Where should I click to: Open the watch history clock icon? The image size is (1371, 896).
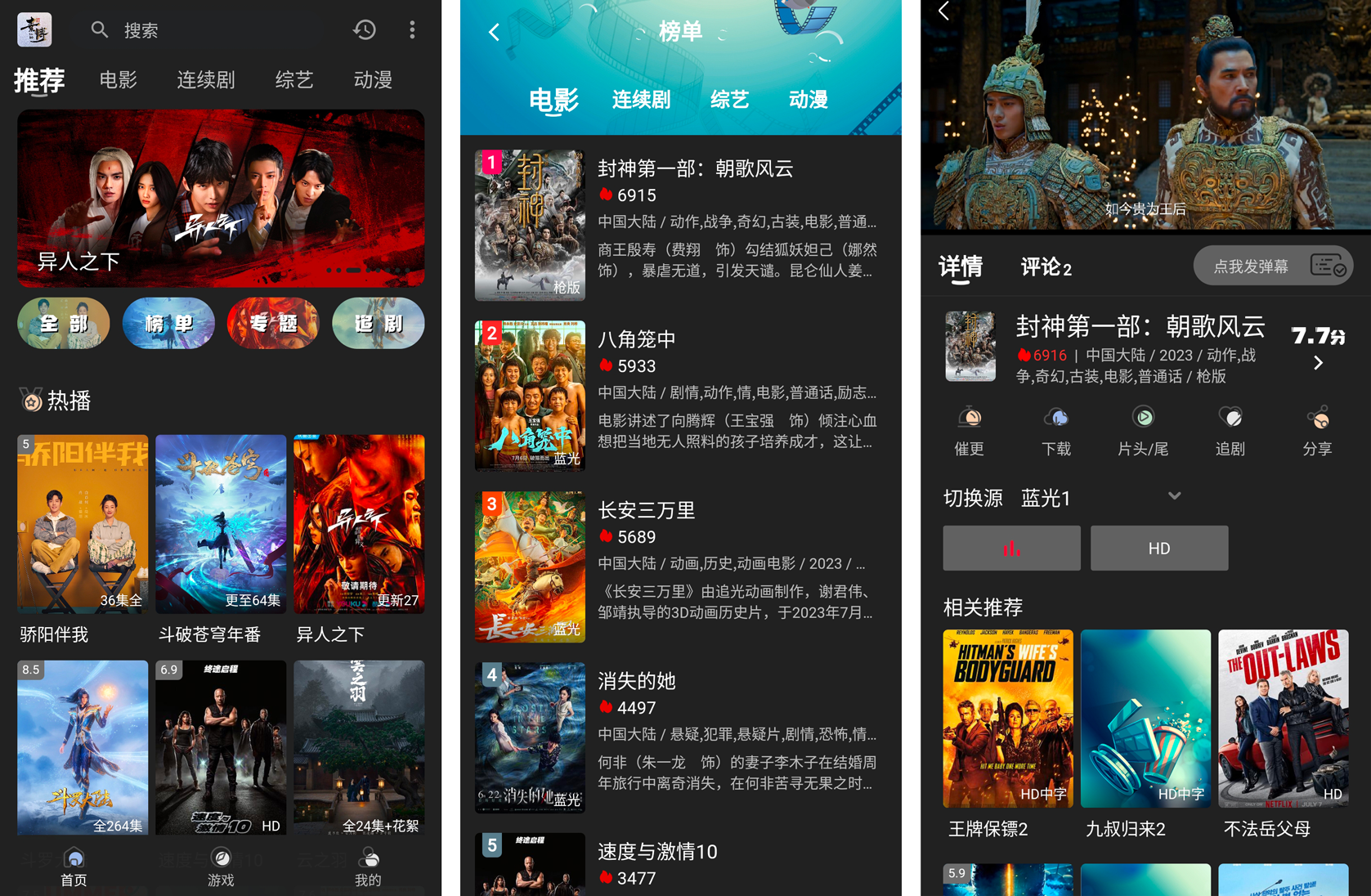[x=365, y=30]
